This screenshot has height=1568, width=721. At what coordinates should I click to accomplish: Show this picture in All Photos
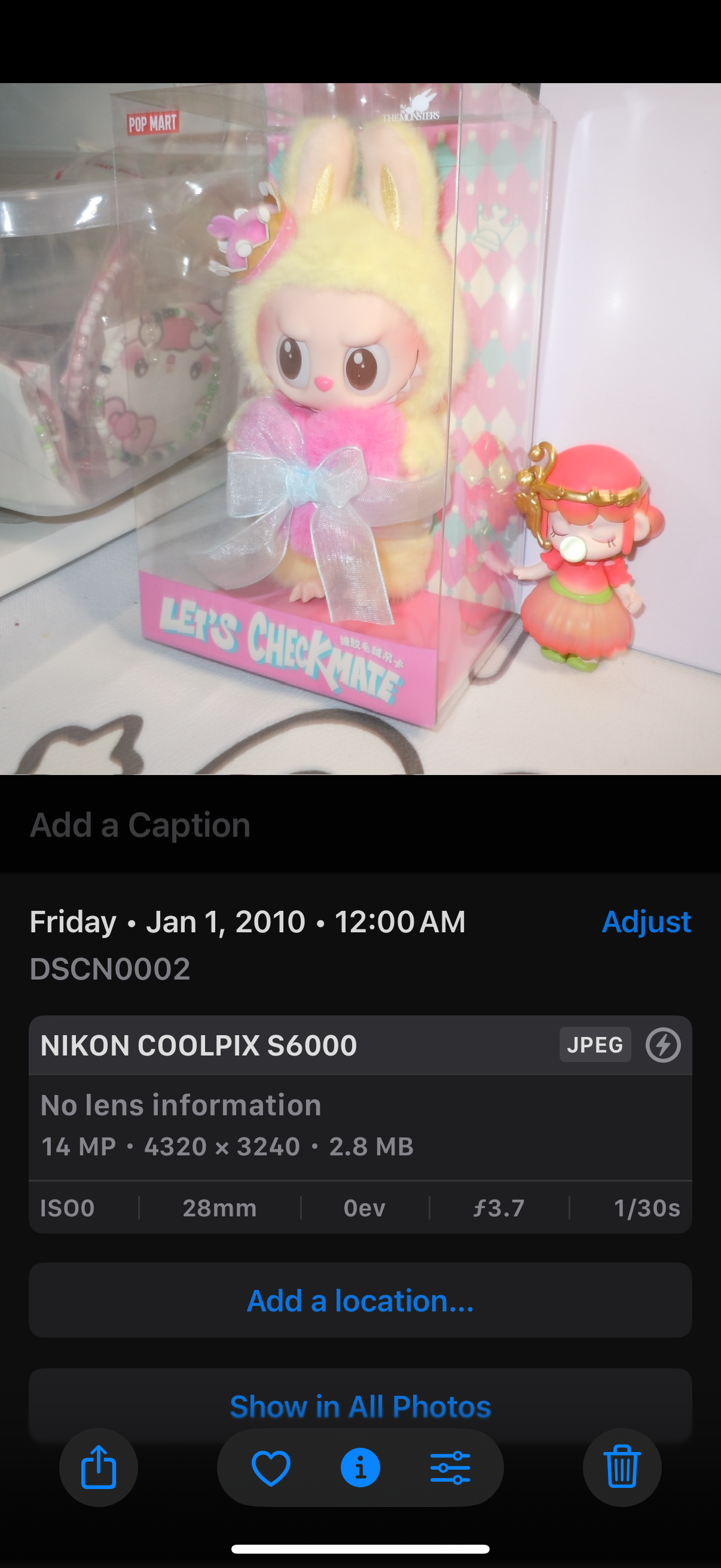360,1406
